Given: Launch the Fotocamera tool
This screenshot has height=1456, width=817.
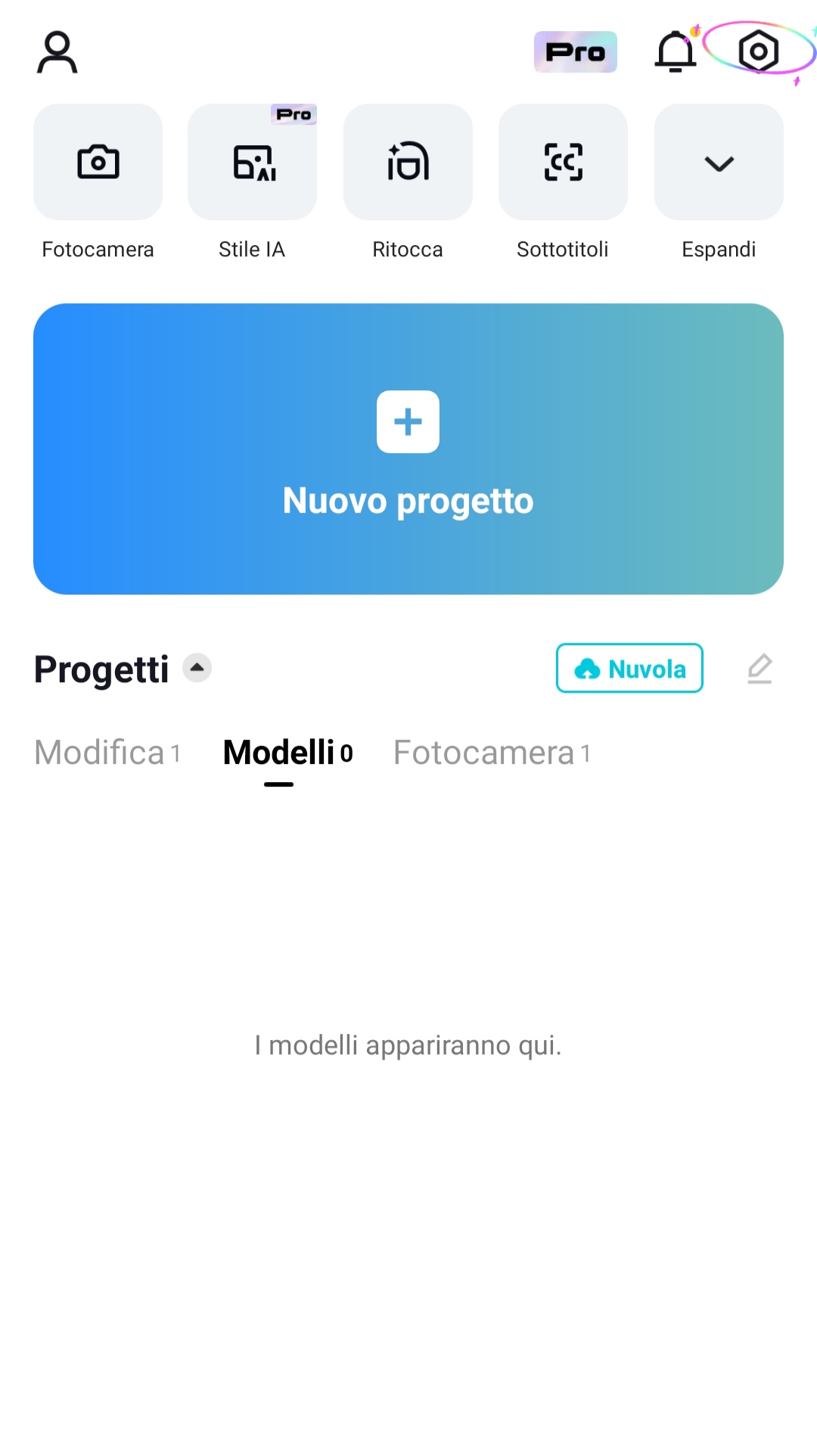Looking at the screenshot, I should [98, 162].
